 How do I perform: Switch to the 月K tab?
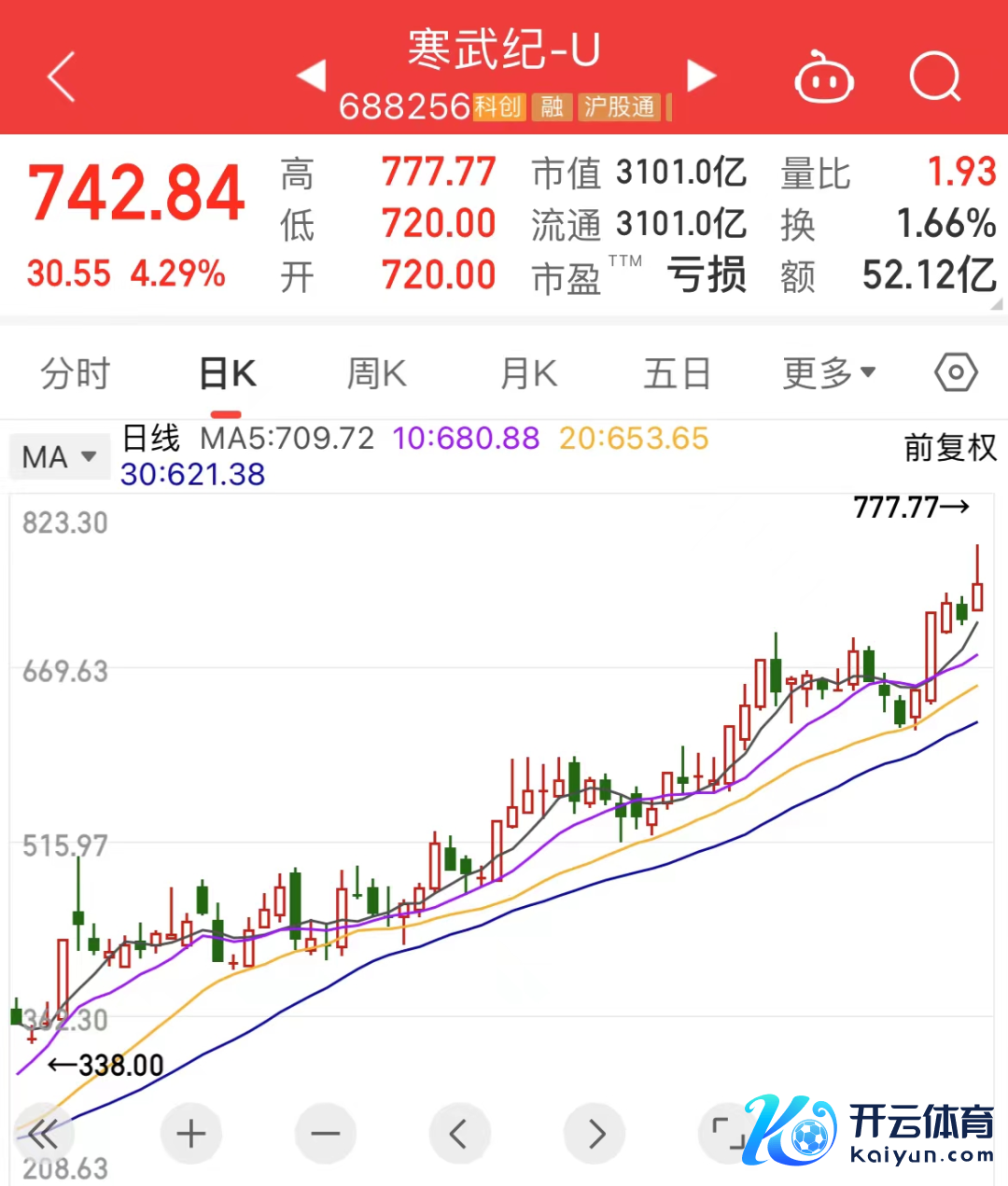click(x=528, y=373)
